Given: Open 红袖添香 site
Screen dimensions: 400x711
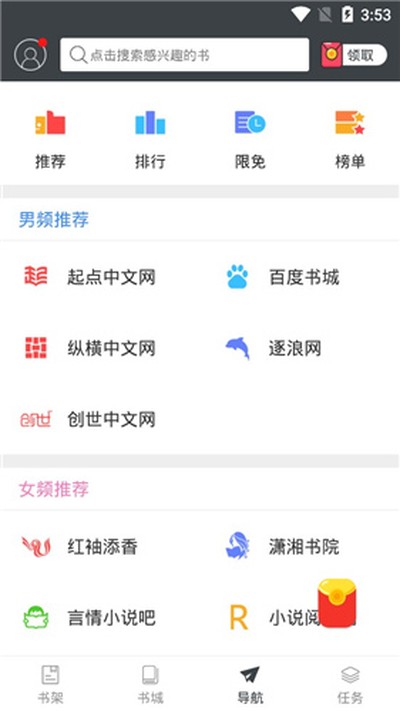Looking at the screenshot, I should [81, 546].
